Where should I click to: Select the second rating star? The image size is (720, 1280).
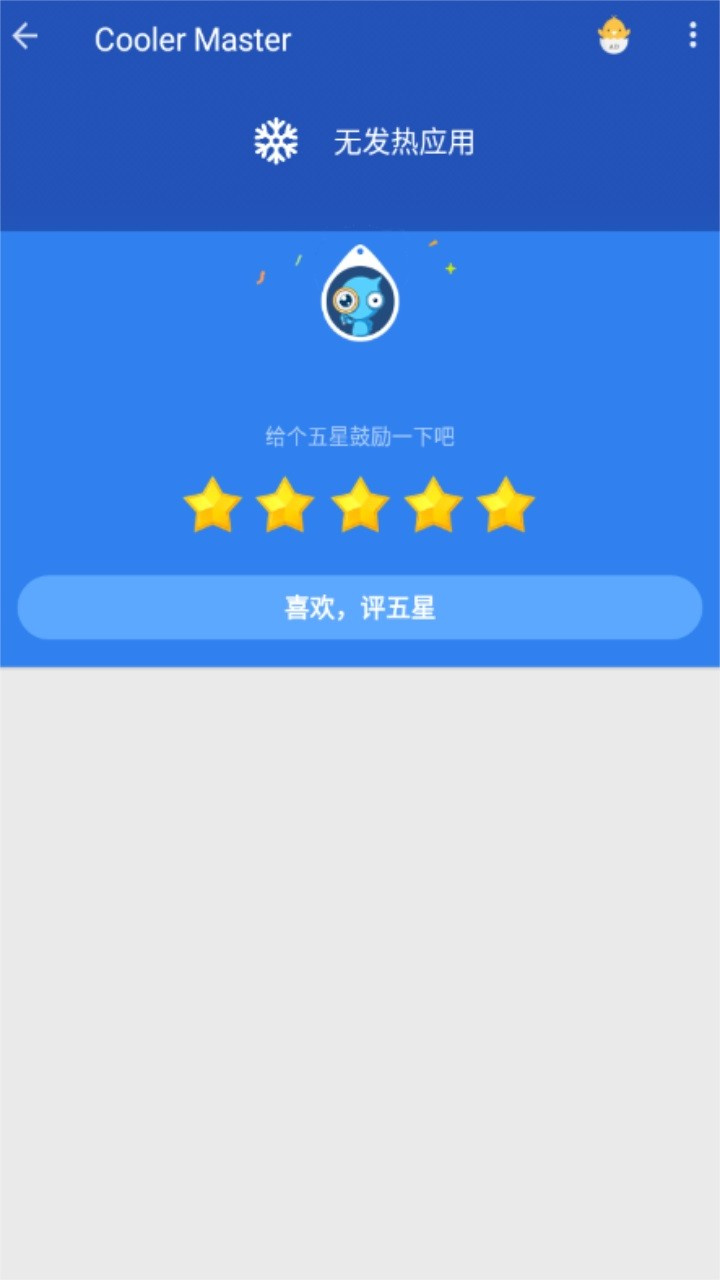point(286,505)
